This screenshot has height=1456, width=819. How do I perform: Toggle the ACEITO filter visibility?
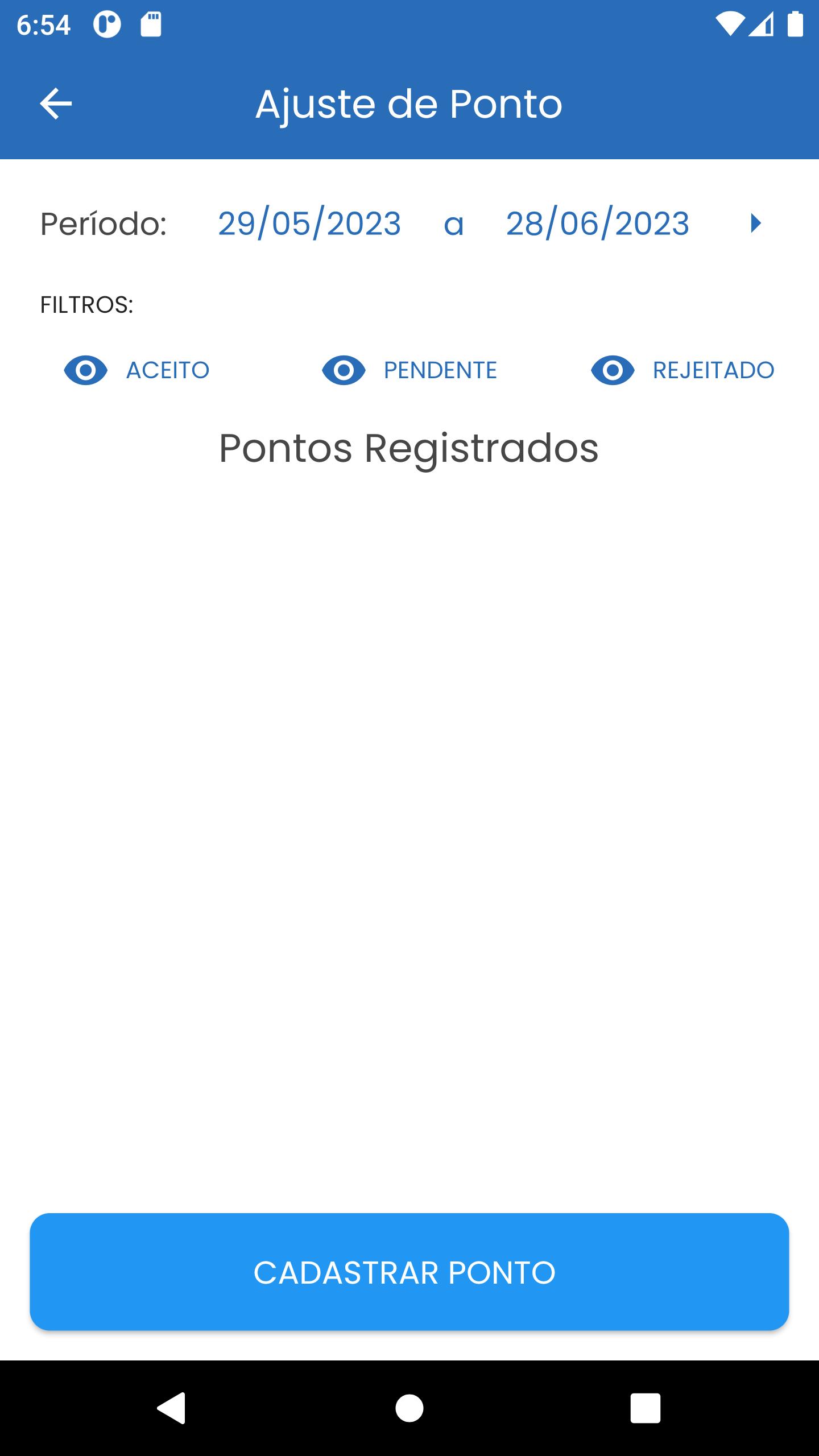136,370
